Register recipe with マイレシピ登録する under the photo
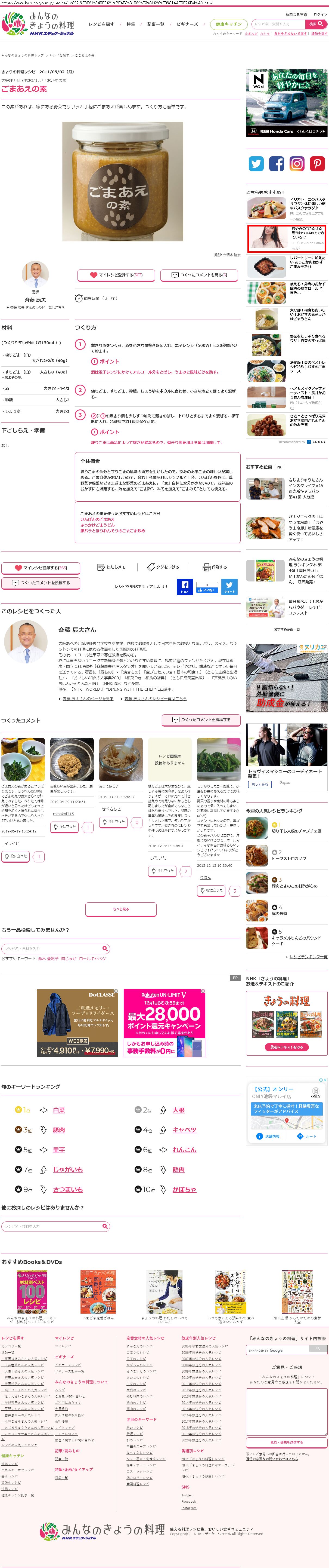Viewport: 329px width, 1568px height. click(x=115, y=275)
